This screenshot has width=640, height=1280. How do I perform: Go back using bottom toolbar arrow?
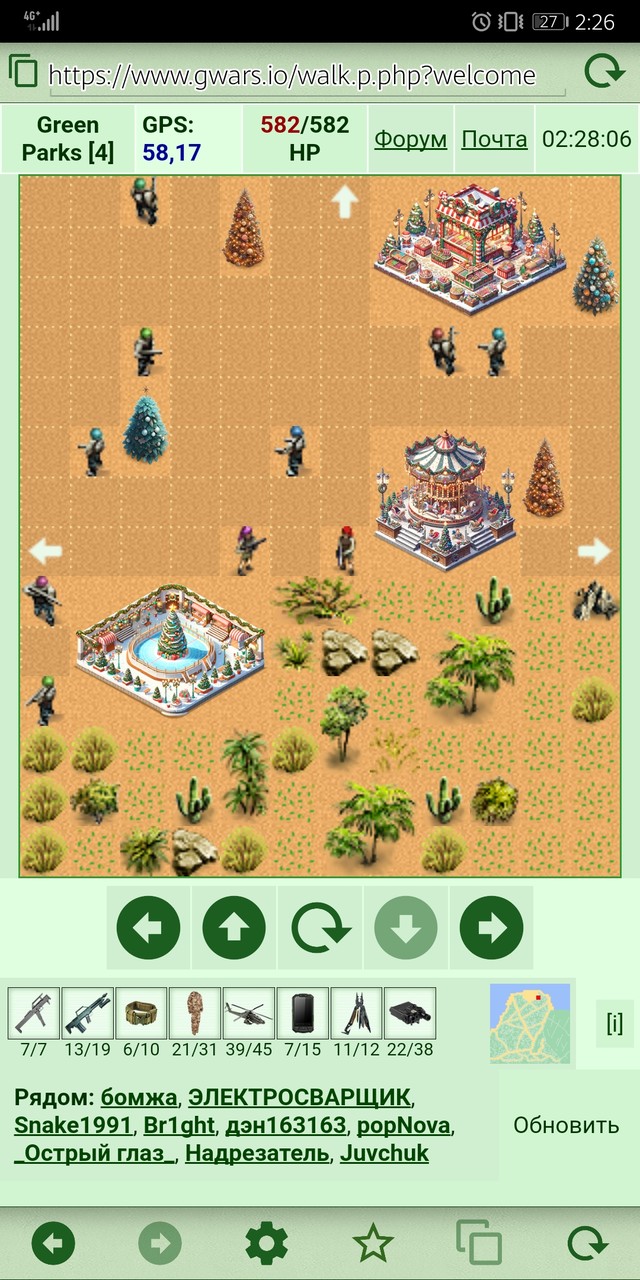[x=53, y=1243]
